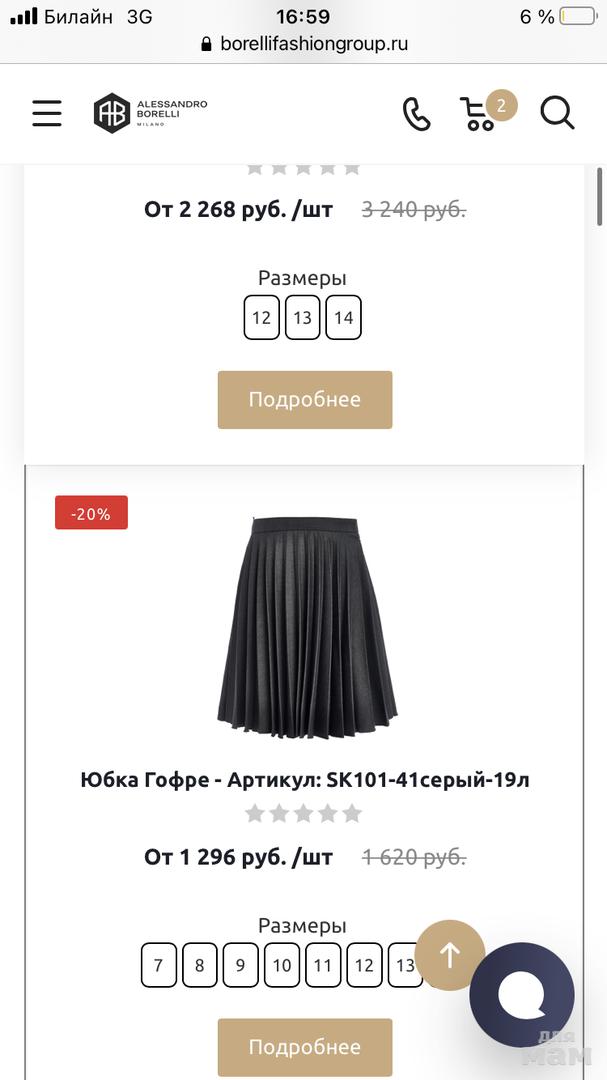
Task: Open the Юбка Гофре skirt image
Action: tap(305, 625)
